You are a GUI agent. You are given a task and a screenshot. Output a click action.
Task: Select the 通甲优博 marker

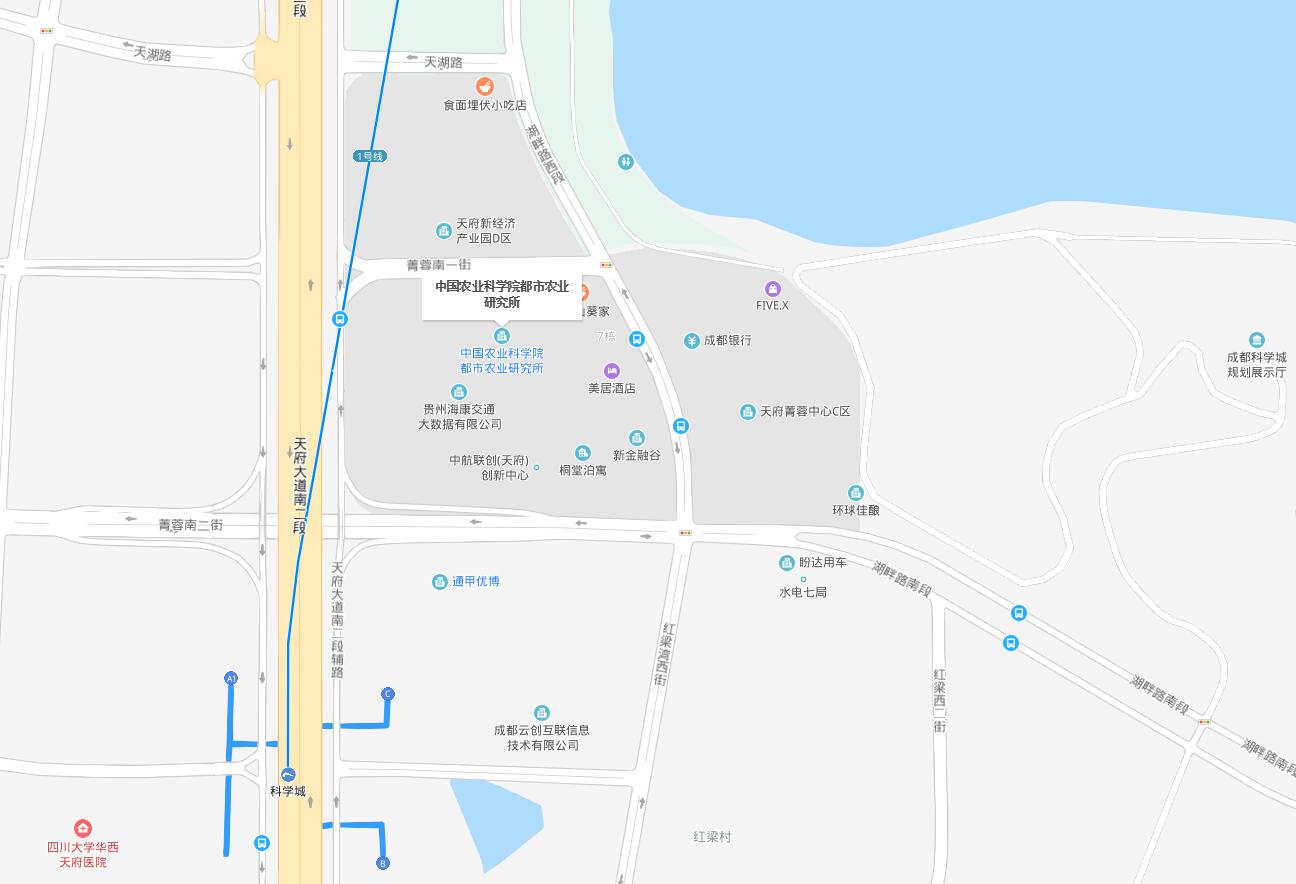pyautogui.click(x=440, y=582)
